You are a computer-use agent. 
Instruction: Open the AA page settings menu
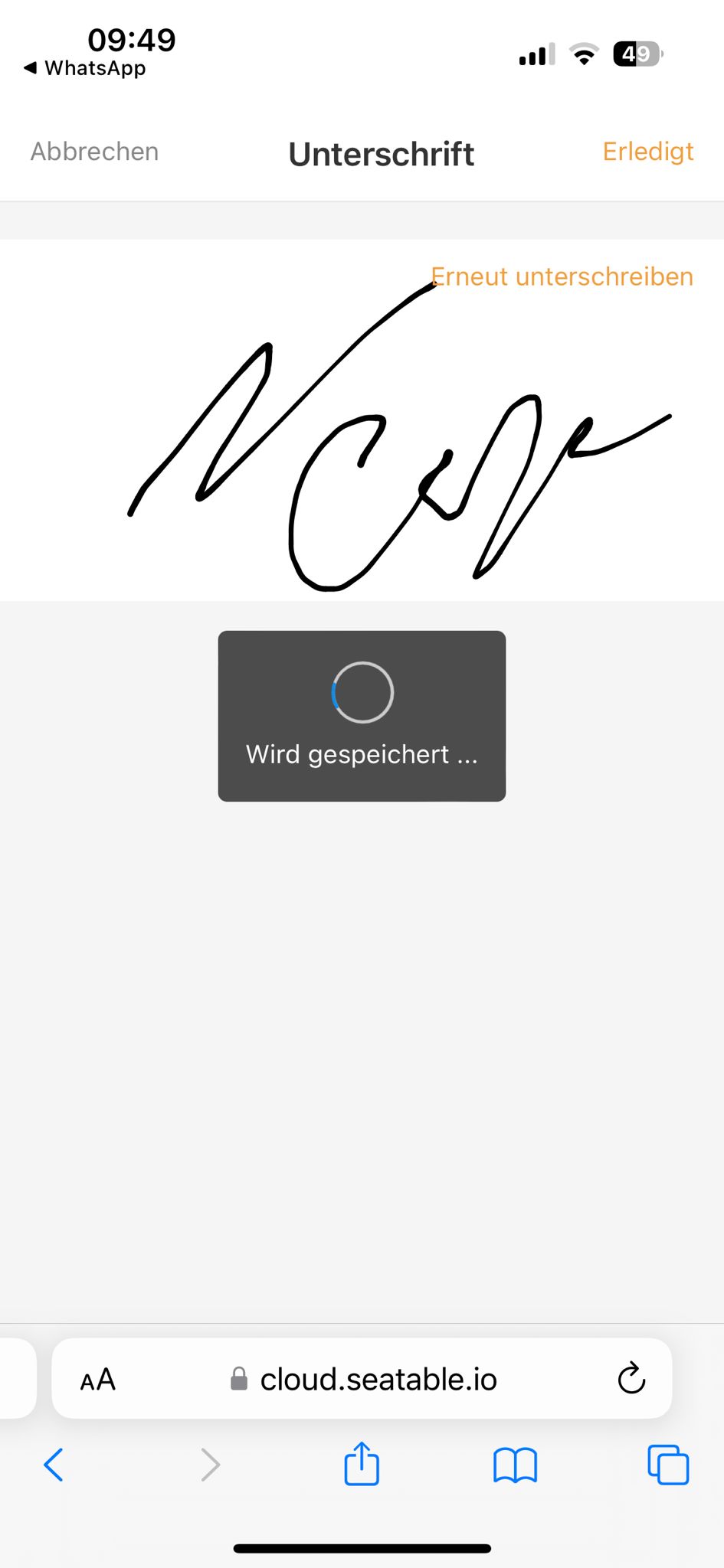click(x=98, y=1380)
